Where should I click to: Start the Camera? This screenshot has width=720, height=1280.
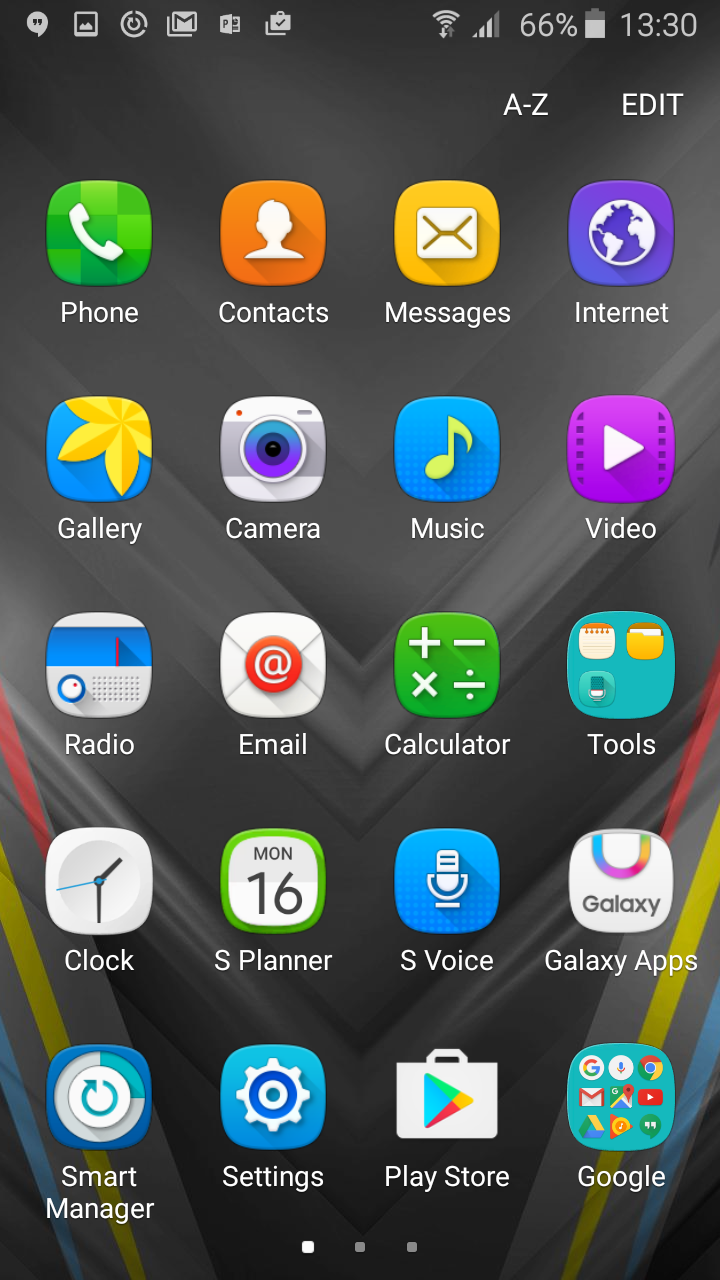point(273,449)
